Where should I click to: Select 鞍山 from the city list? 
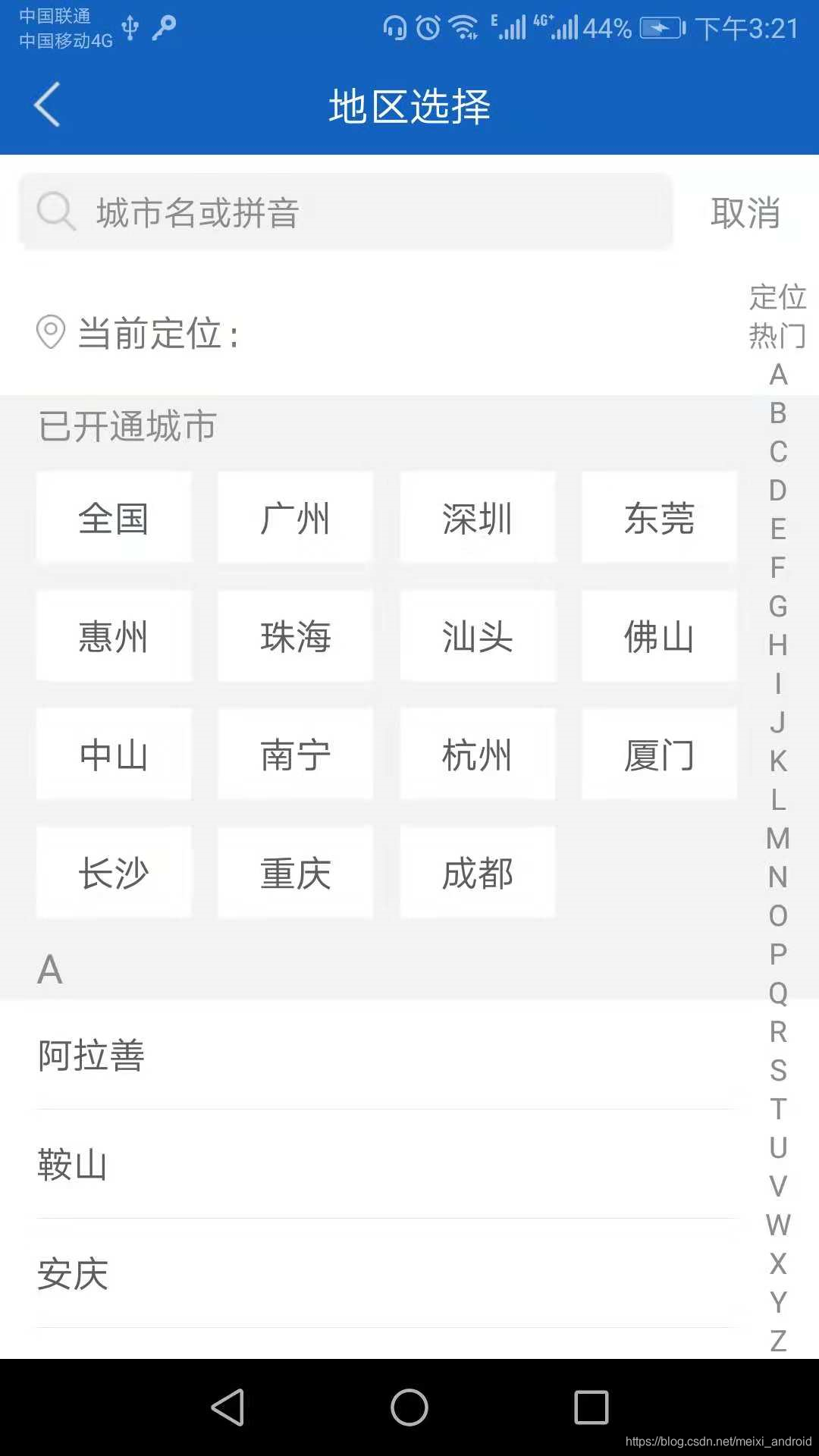coord(72,1164)
